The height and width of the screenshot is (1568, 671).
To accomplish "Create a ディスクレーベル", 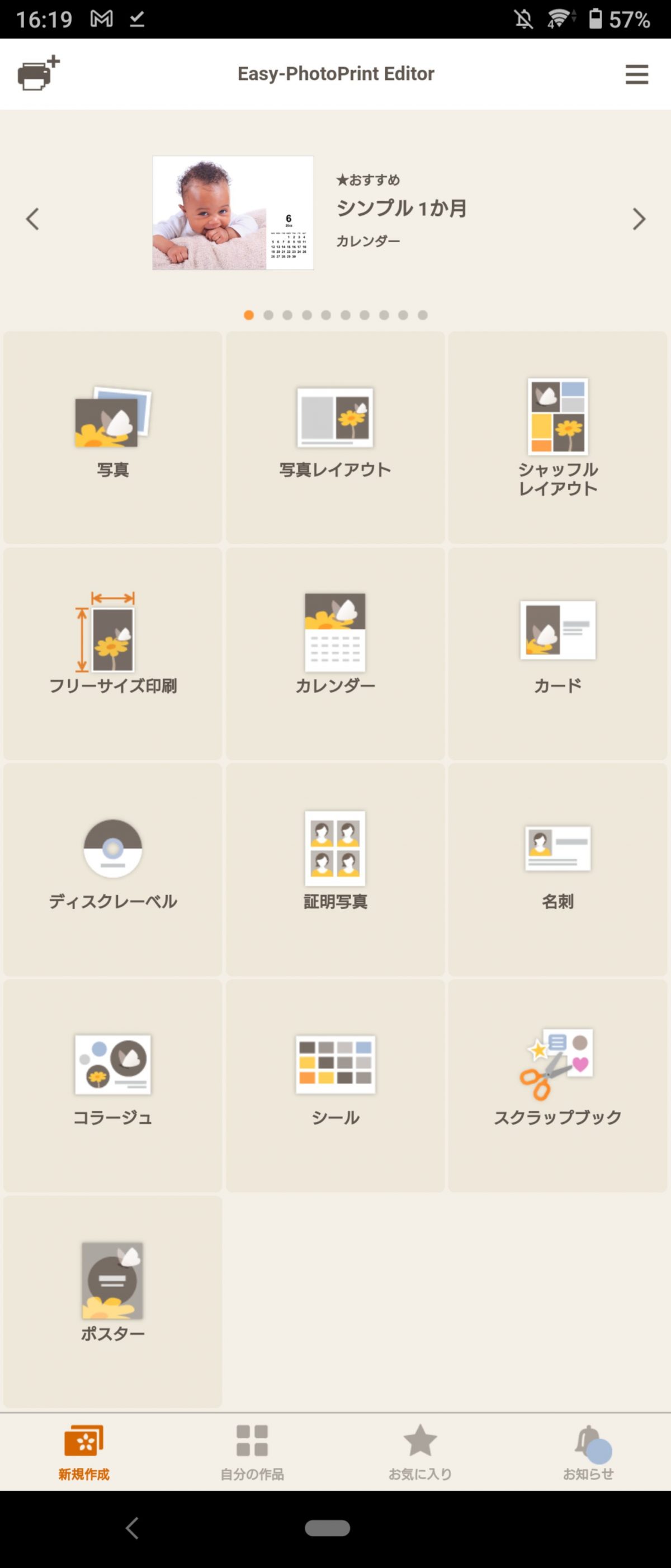I will tap(112, 869).
